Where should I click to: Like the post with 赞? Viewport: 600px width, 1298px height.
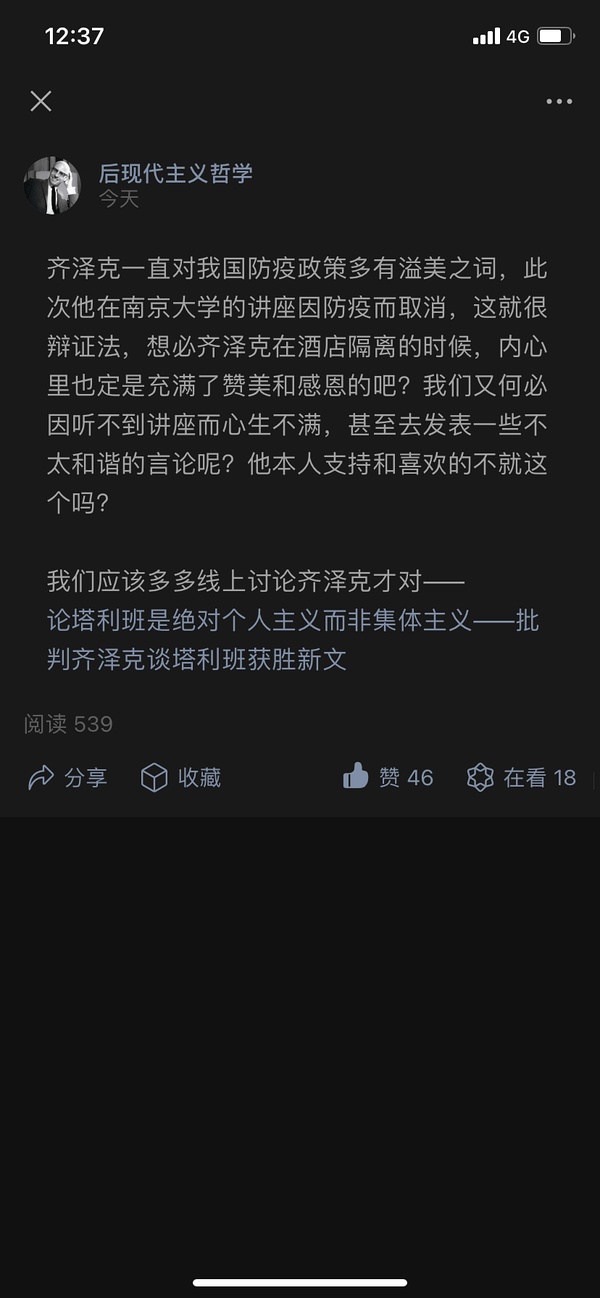pyautogui.click(x=388, y=777)
